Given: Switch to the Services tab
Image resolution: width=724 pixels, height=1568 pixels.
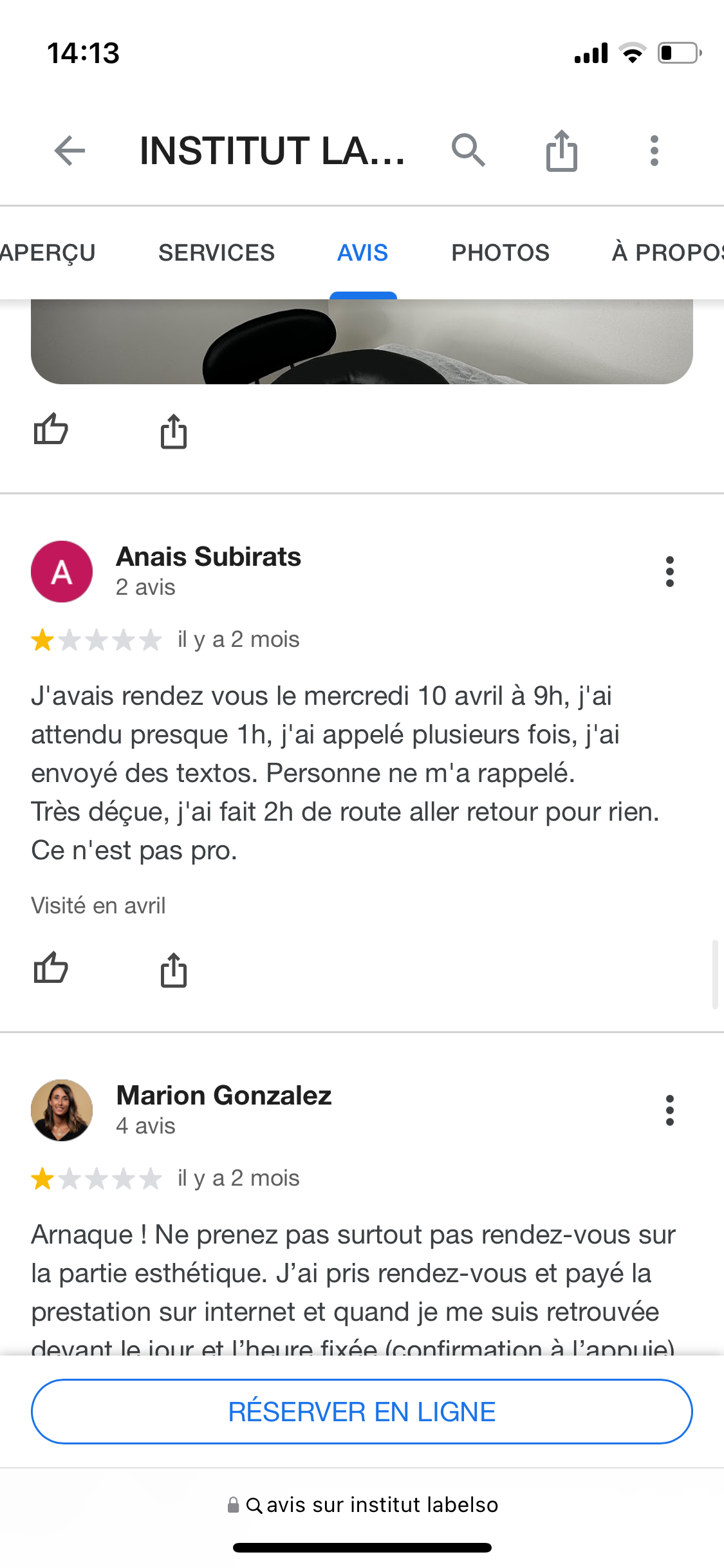Looking at the screenshot, I should [x=216, y=252].
